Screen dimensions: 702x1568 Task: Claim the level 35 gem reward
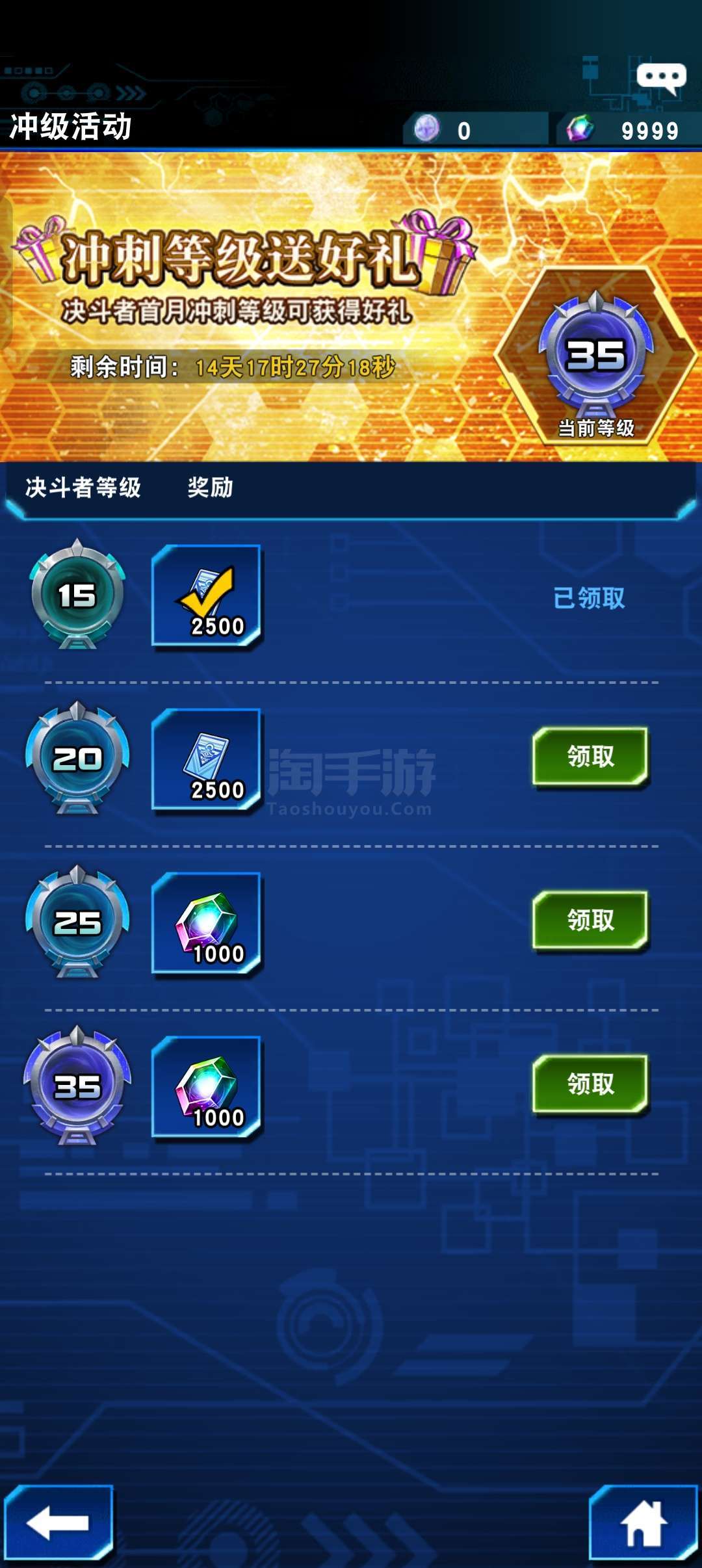590,1084
